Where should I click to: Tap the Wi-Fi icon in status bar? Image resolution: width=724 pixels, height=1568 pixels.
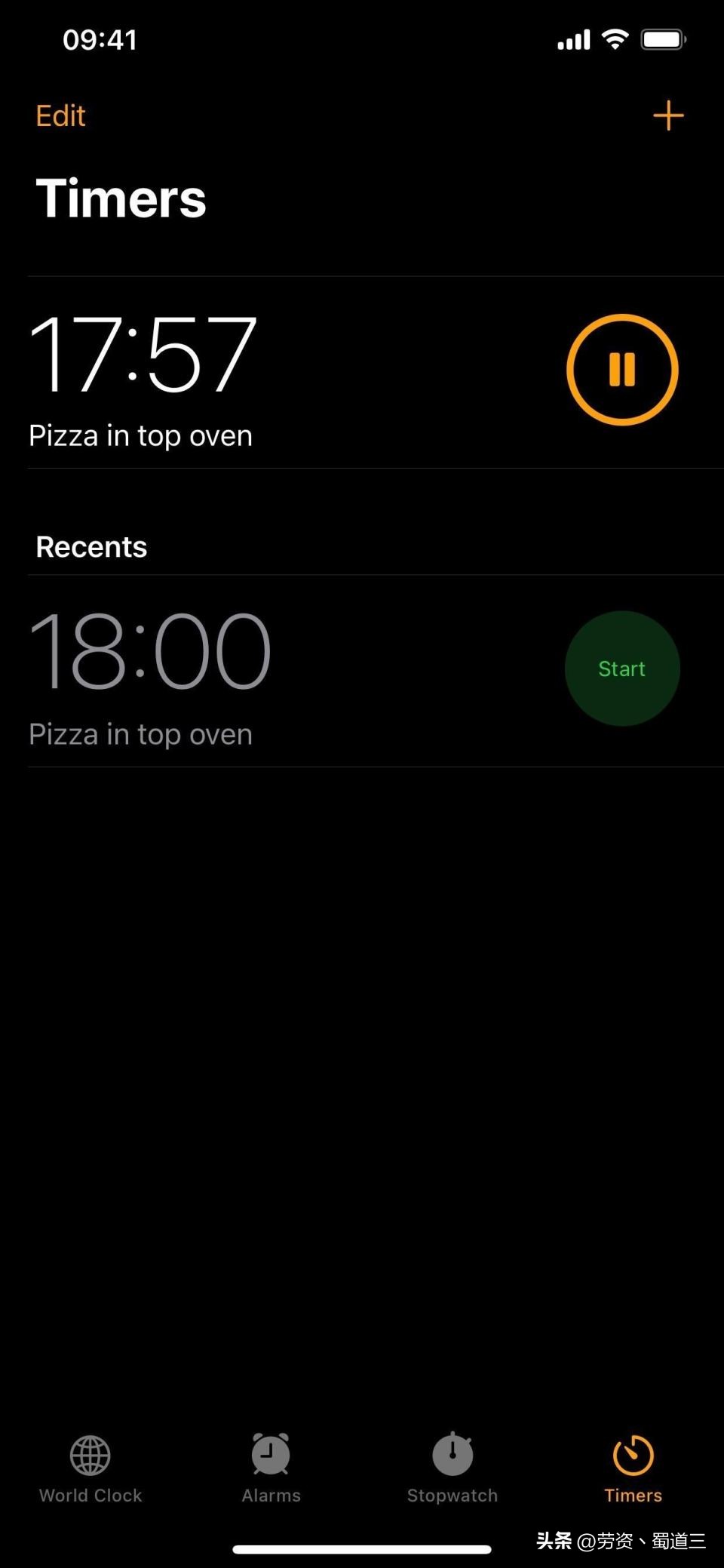tap(615, 38)
